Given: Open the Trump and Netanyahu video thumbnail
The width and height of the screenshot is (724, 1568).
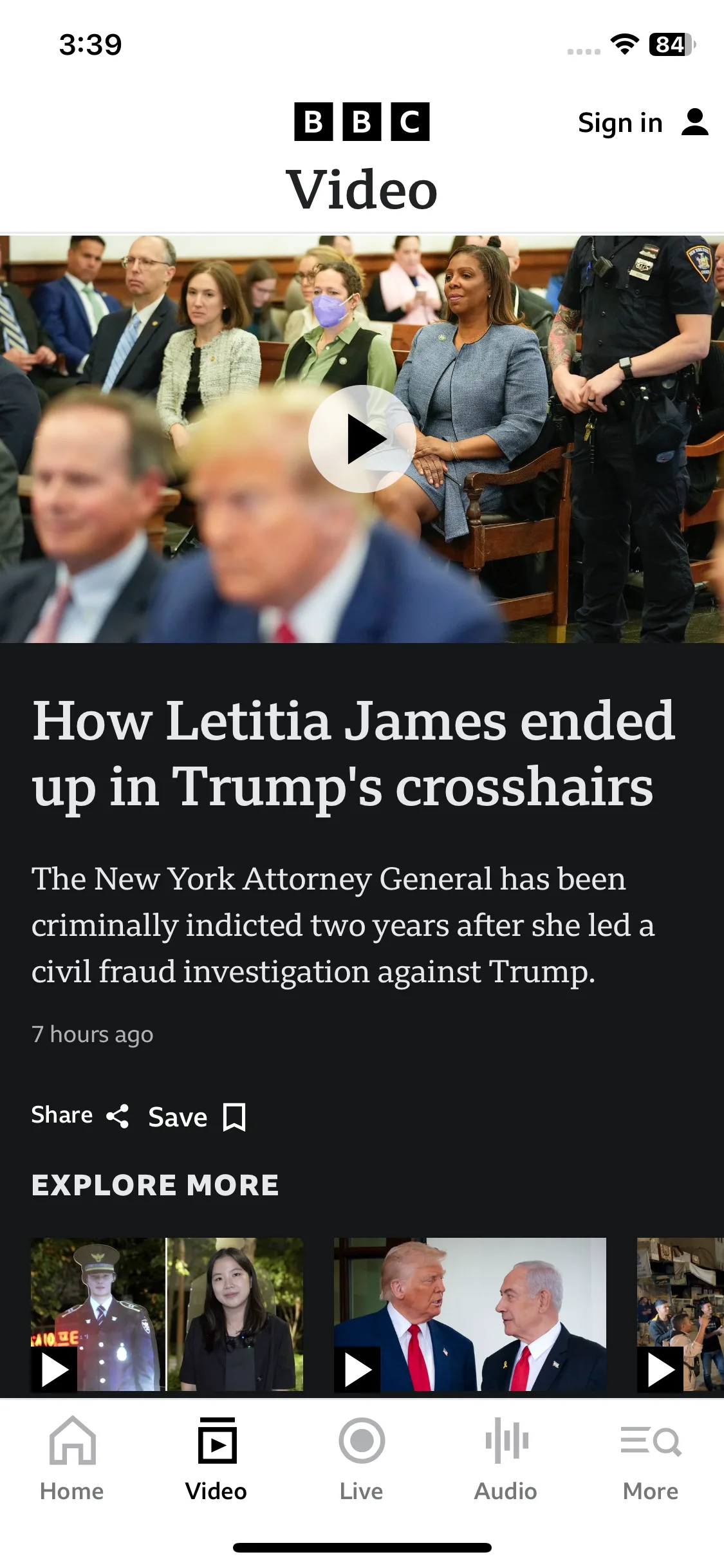Looking at the screenshot, I should pyautogui.click(x=470, y=1314).
